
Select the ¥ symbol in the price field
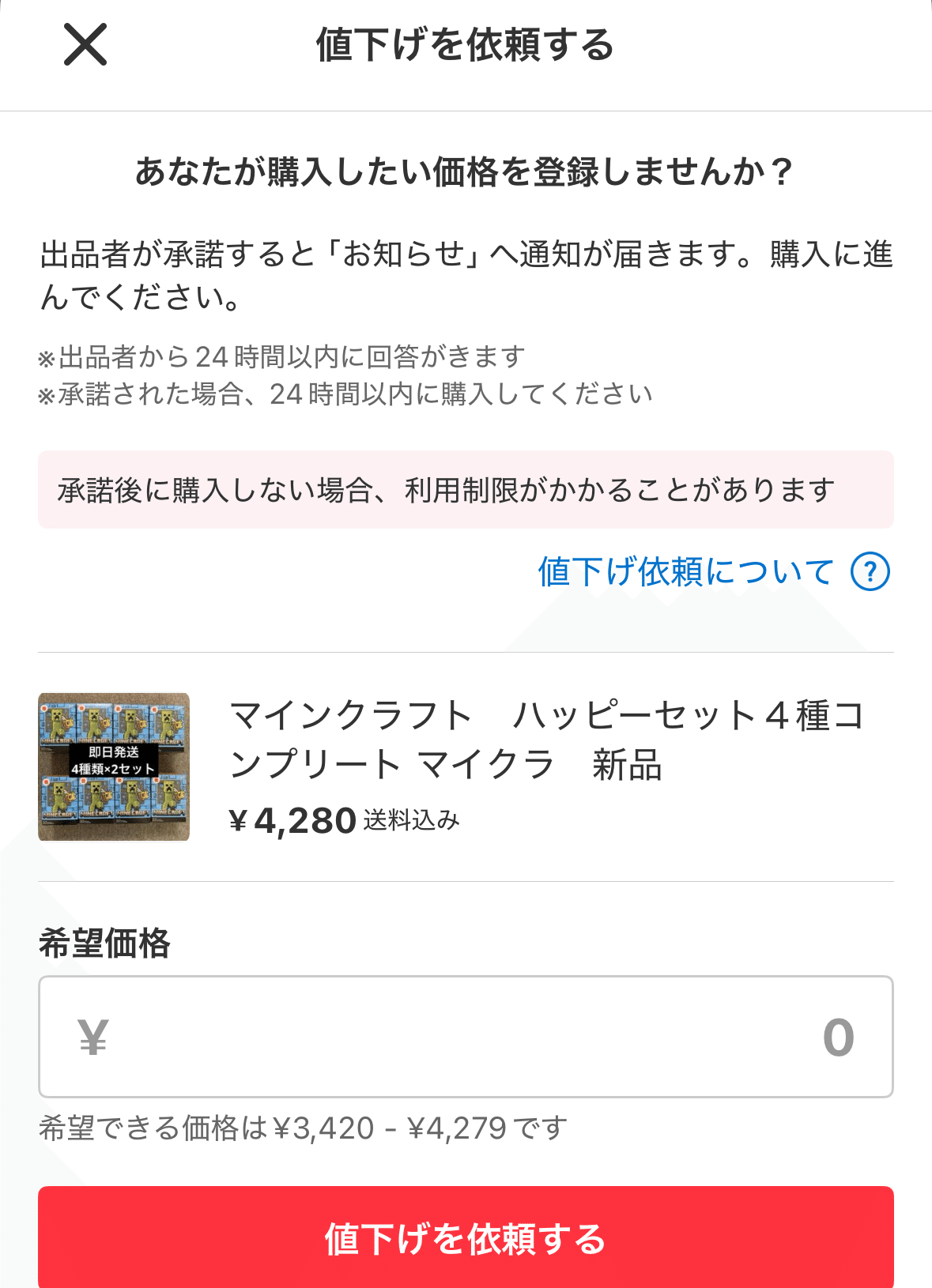pos(91,1036)
